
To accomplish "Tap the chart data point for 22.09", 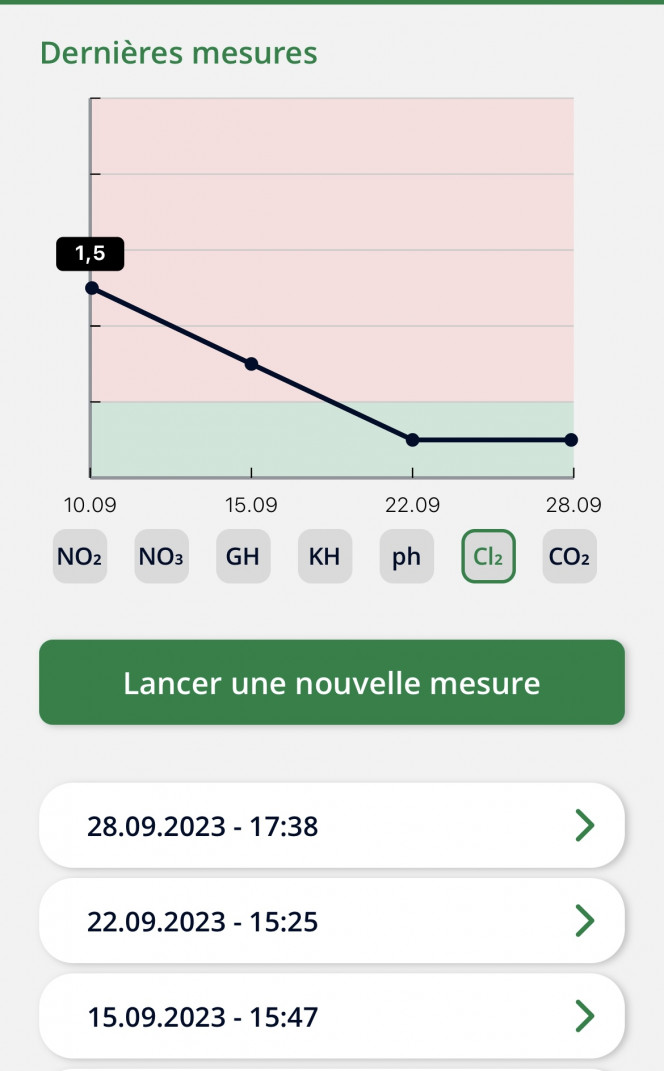I will pos(413,440).
